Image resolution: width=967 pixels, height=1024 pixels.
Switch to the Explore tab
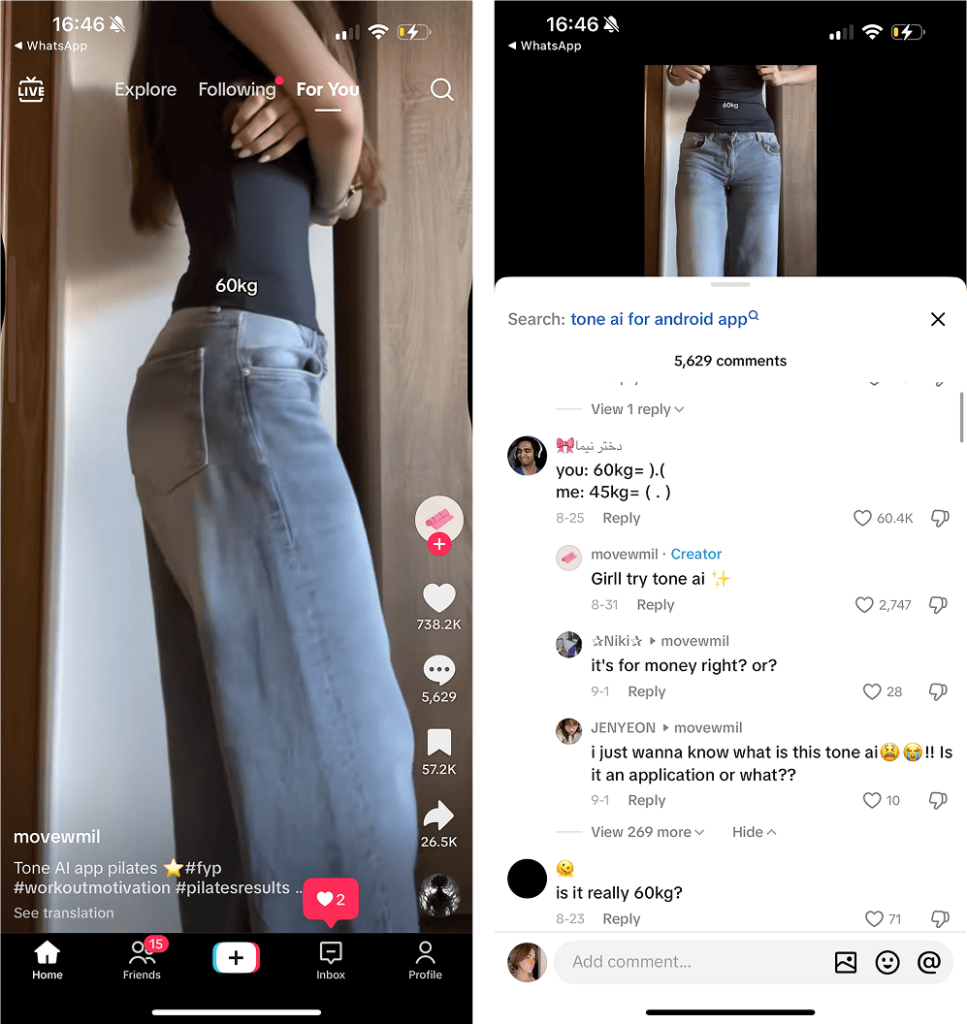(145, 89)
